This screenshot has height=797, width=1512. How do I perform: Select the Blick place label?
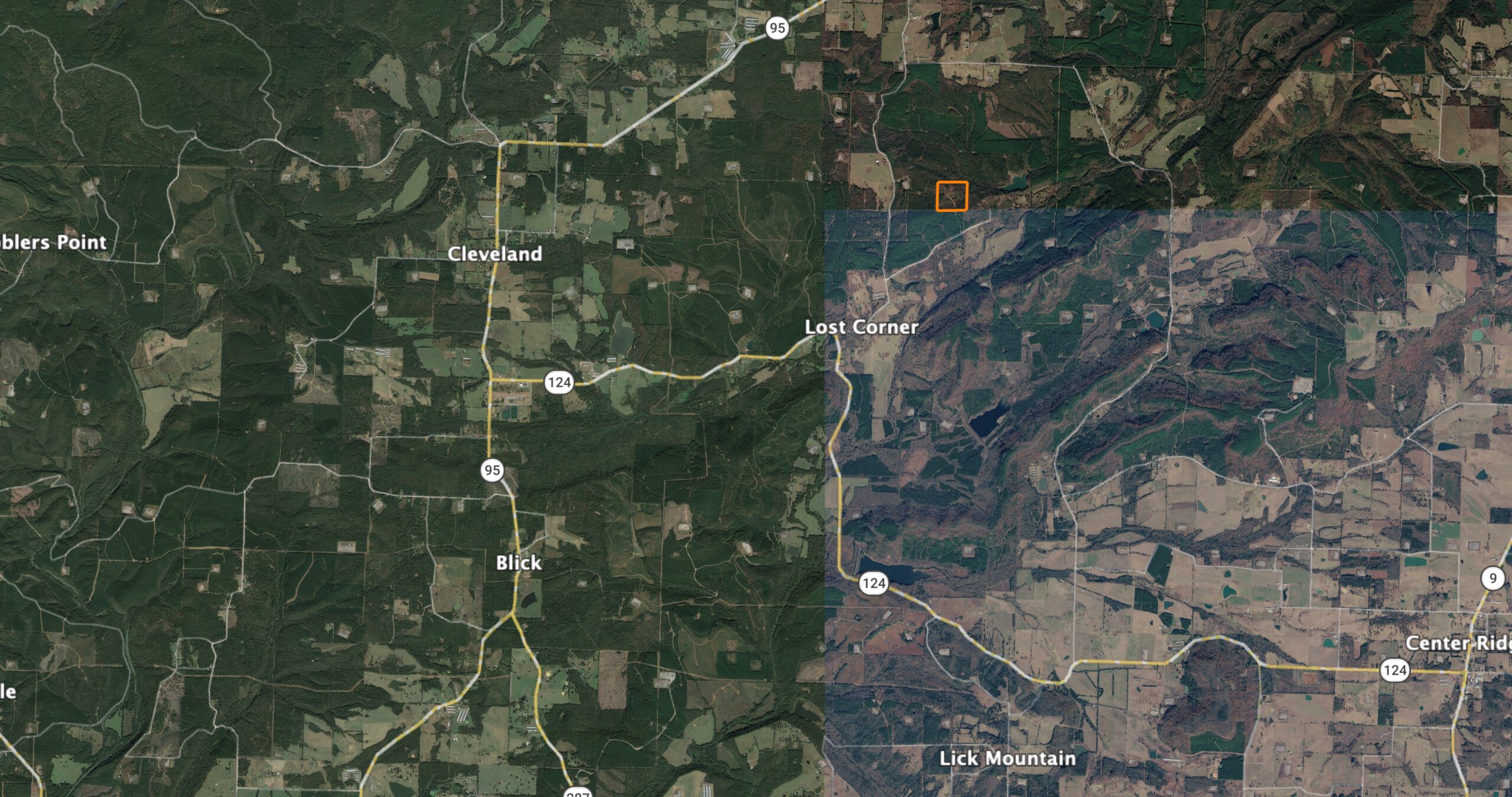coord(519,563)
